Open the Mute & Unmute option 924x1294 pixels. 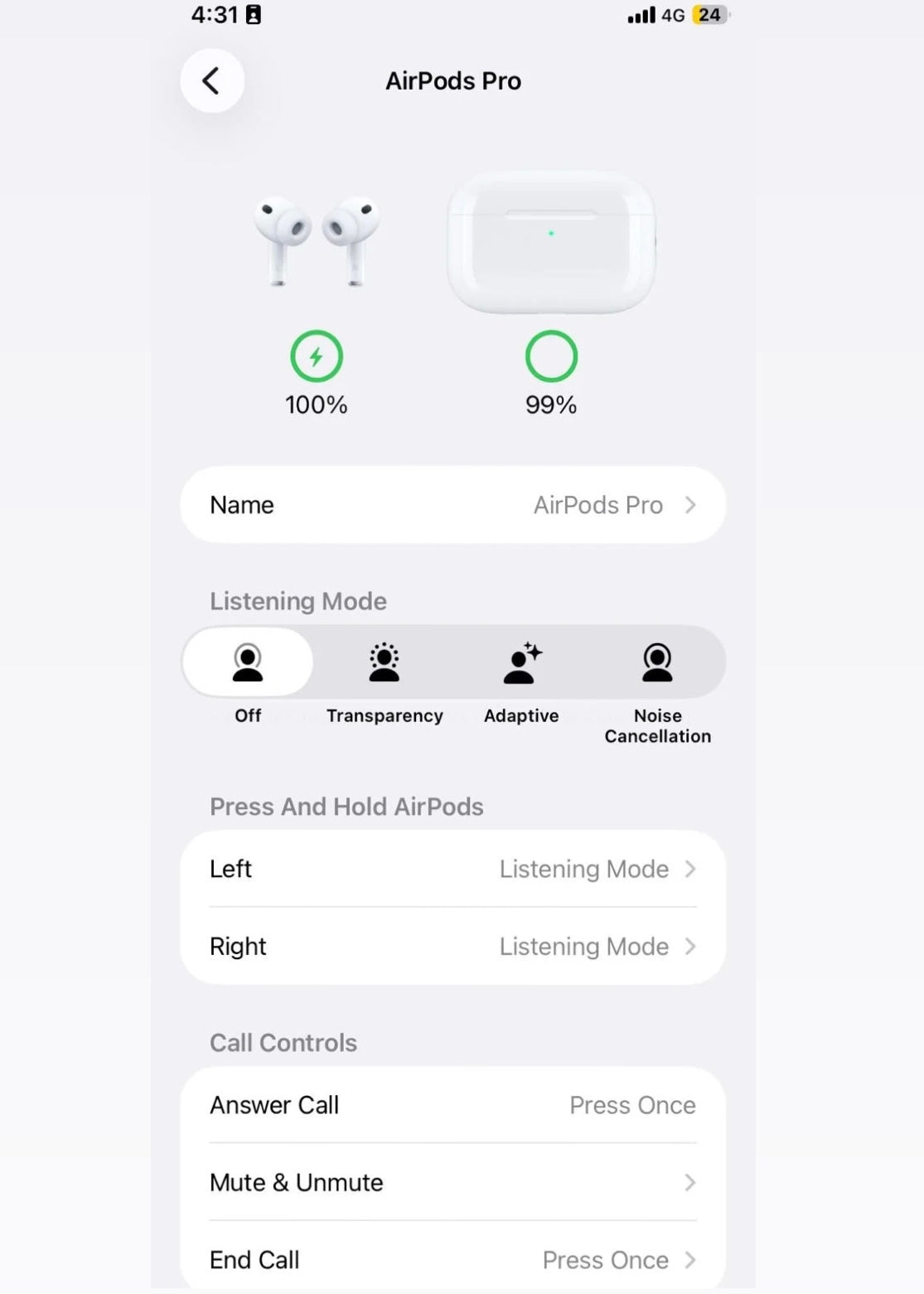click(x=452, y=1182)
